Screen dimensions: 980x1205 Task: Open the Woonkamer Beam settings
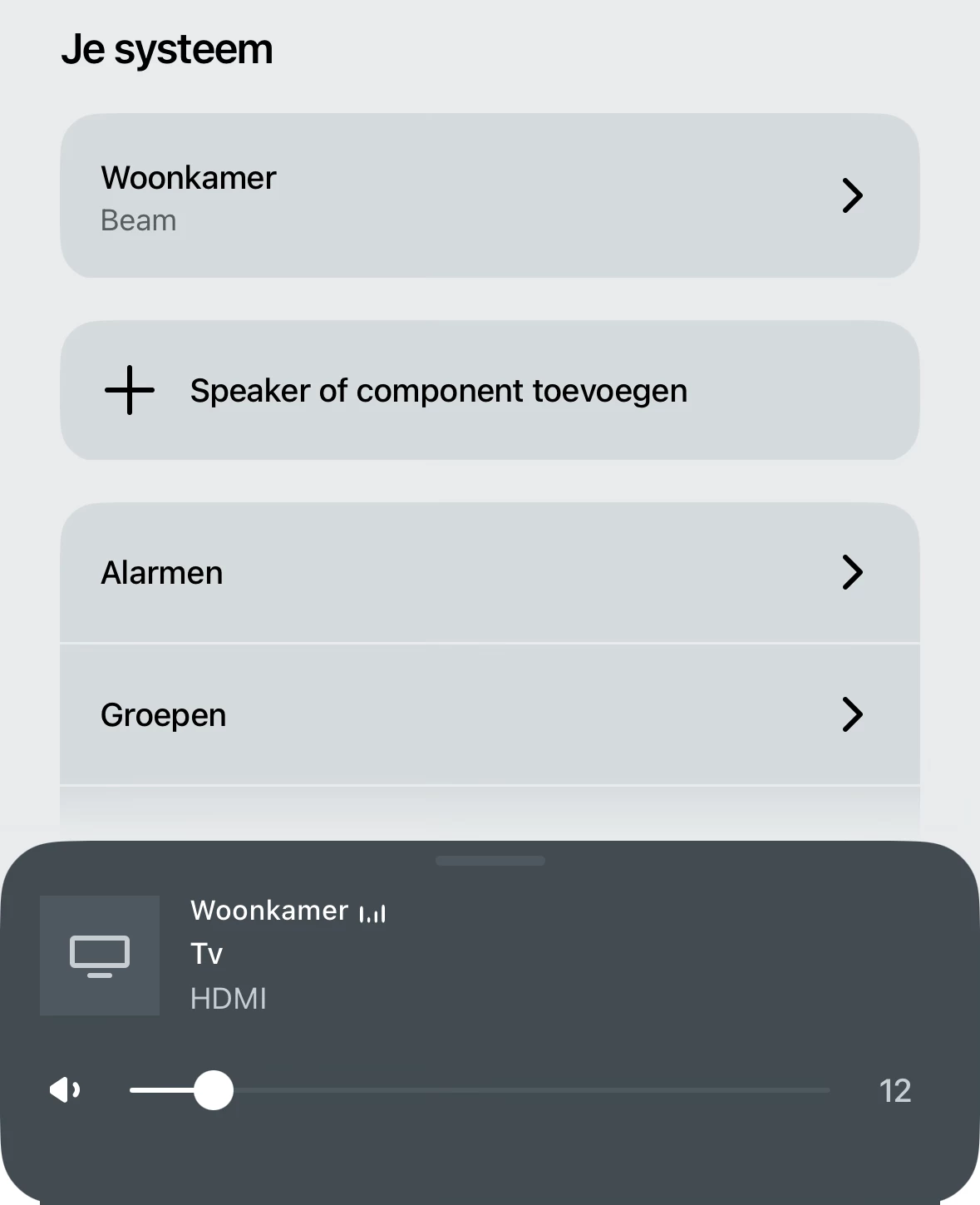[489, 196]
